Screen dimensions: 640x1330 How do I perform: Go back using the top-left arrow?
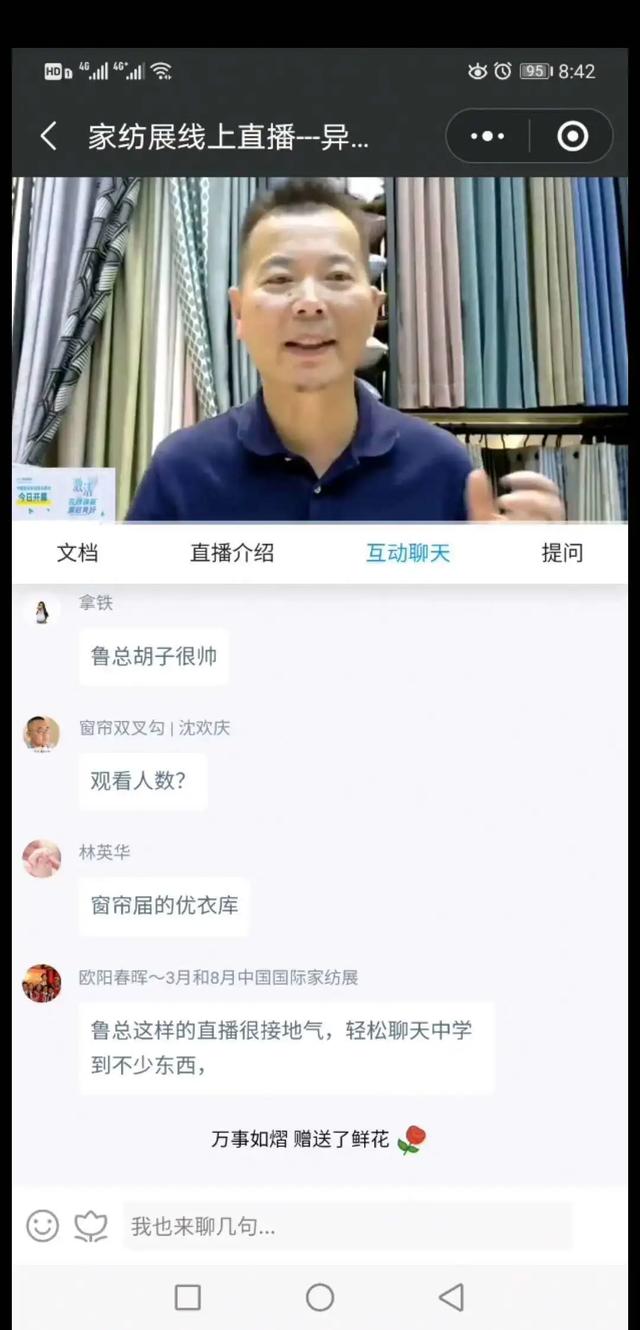click(x=48, y=136)
